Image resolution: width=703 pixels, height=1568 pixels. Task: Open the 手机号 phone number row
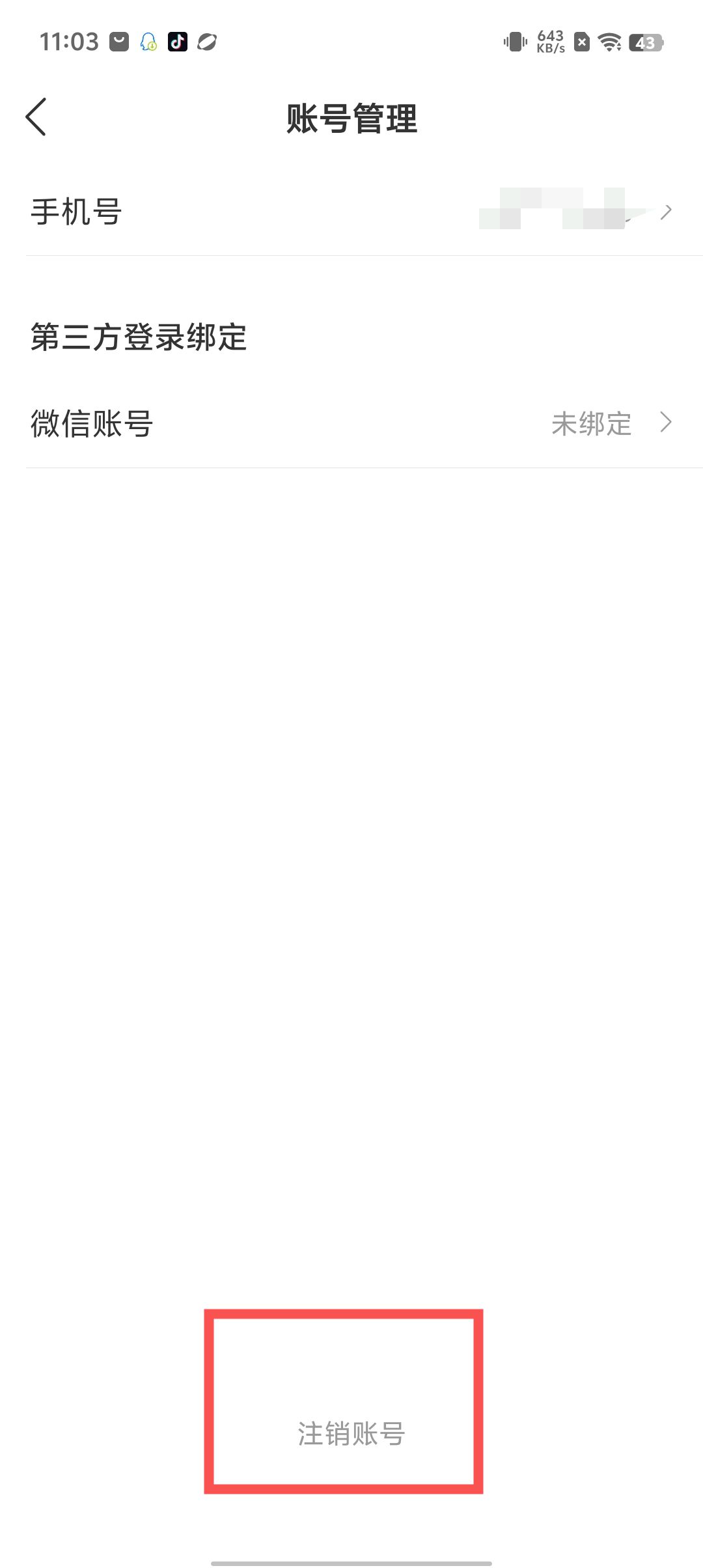click(x=351, y=212)
